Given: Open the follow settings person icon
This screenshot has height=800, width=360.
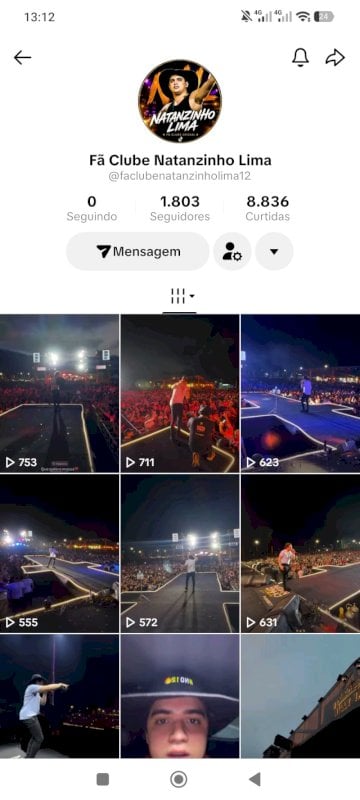Looking at the screenshot, I should click(232, 252).
